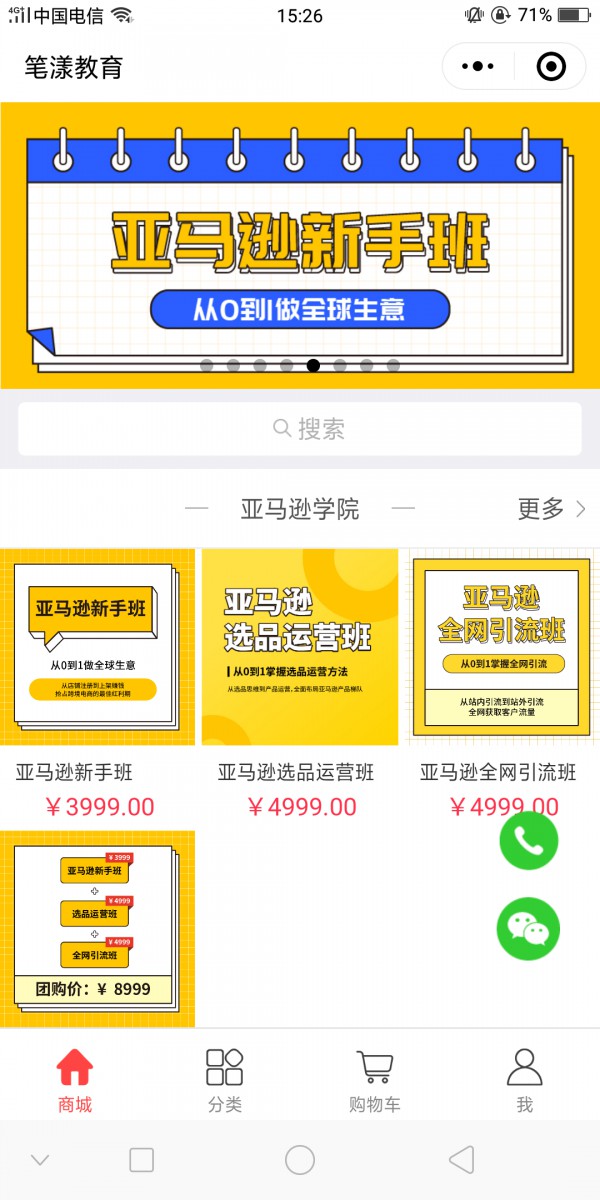Switch to the 商城 tab
The height and width of the screenshot is (1200, 600).
(x=75, y=1080)
